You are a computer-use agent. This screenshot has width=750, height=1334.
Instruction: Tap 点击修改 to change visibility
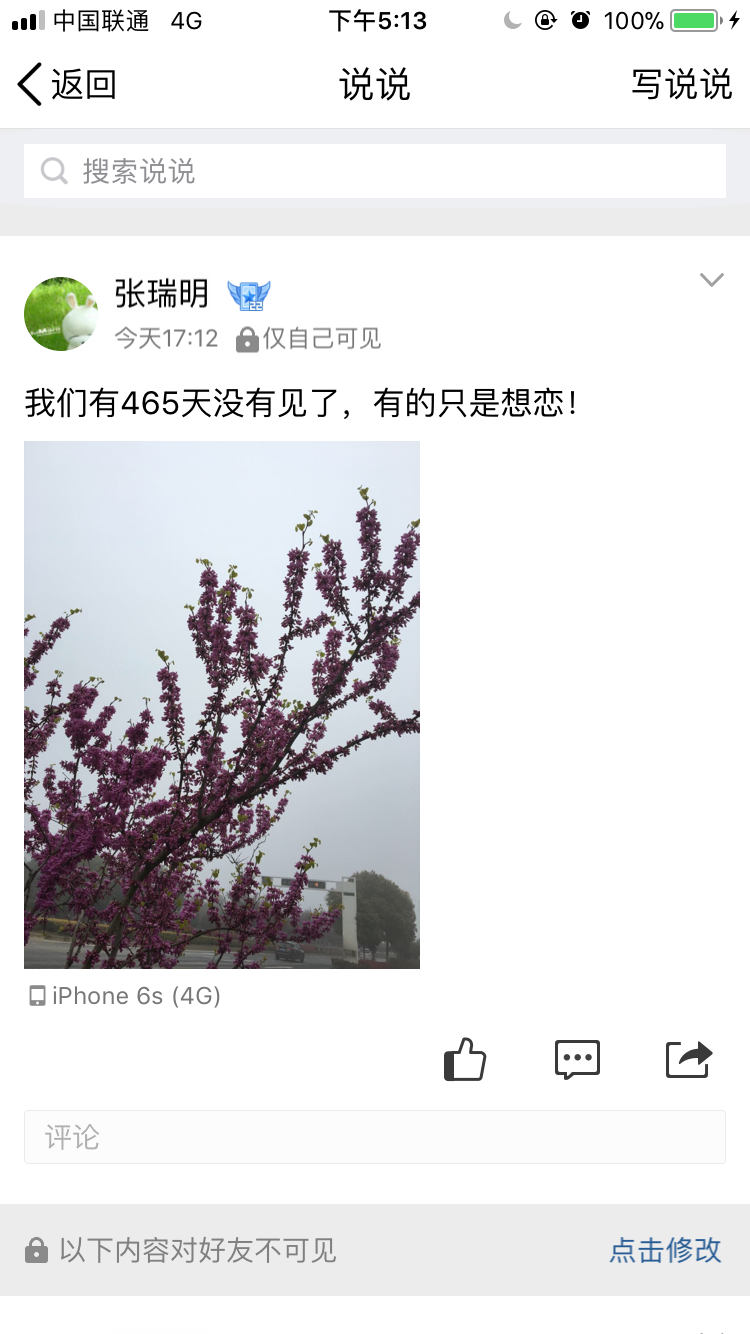point(665,1250)
